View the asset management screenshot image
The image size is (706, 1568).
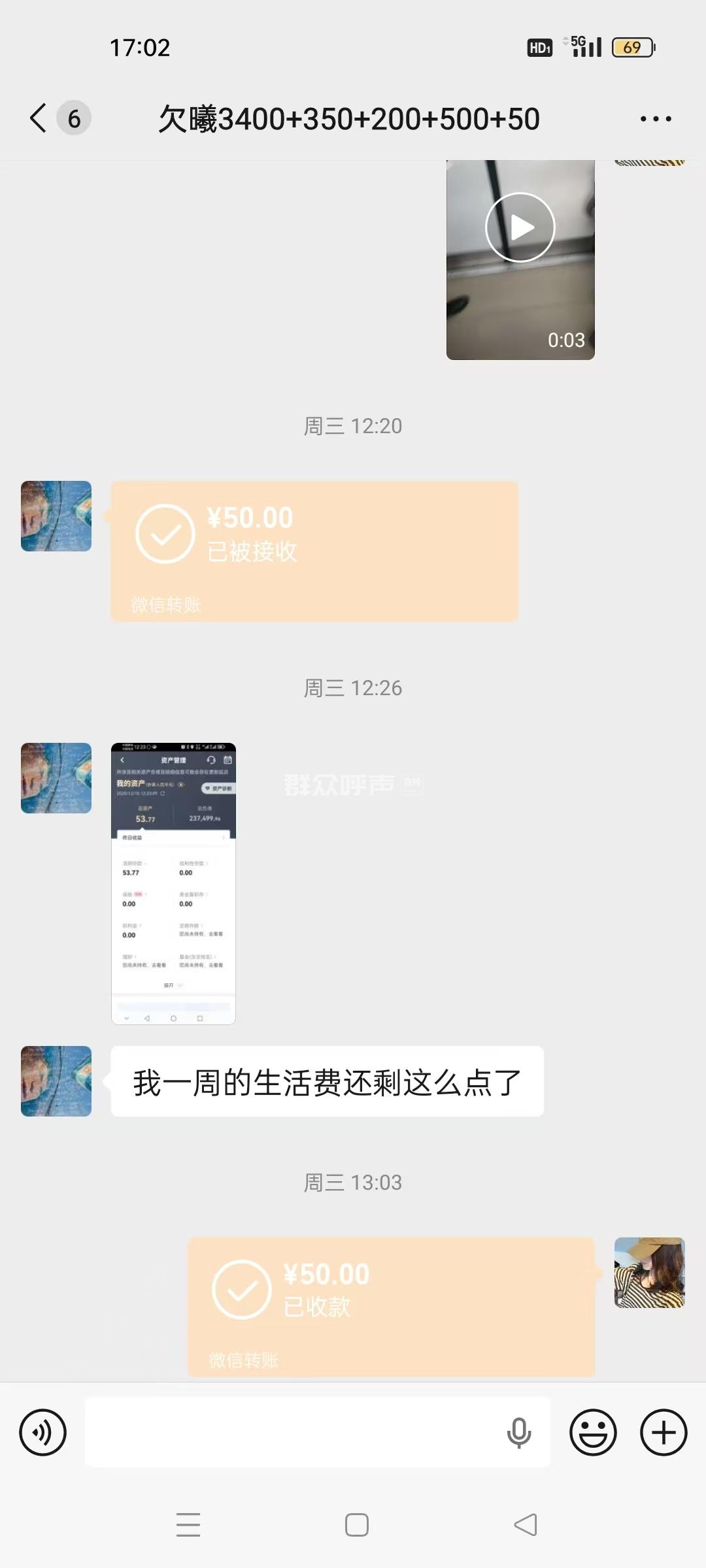coord(173,883)
